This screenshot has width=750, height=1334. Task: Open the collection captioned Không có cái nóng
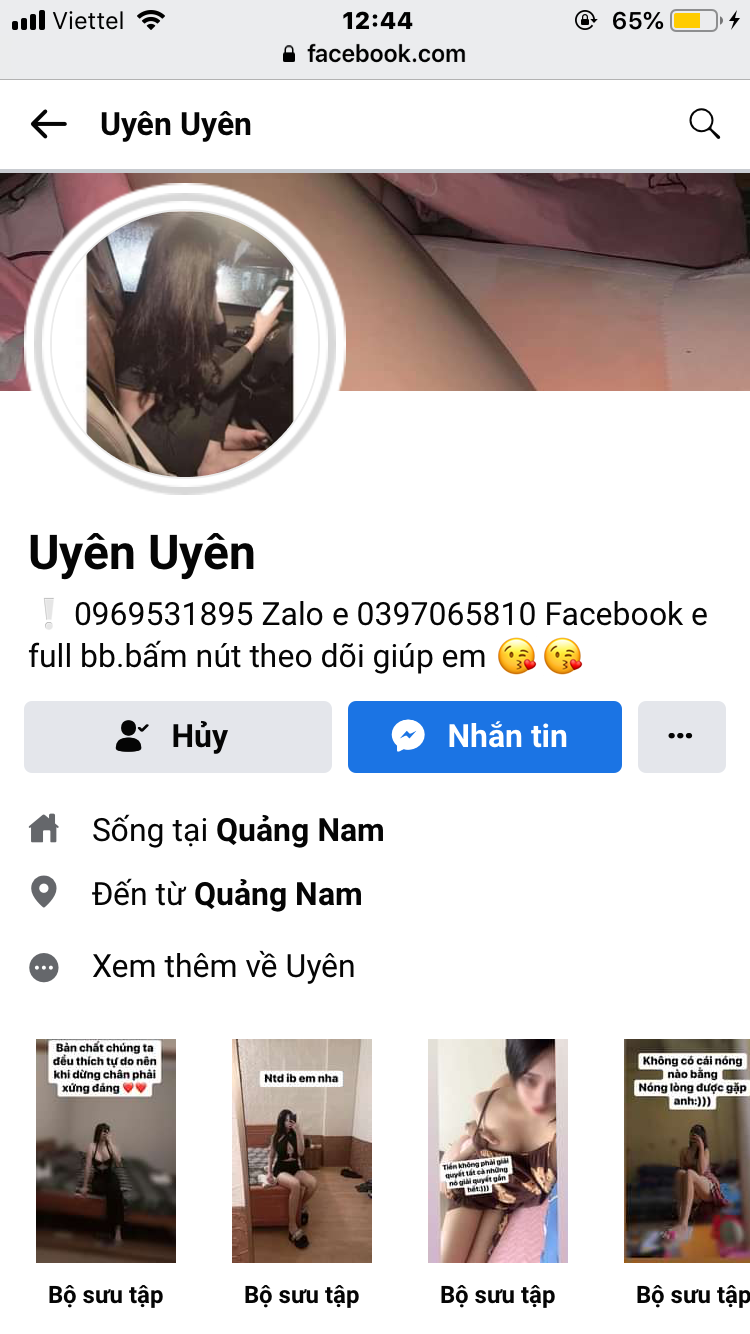click(x=688, y=1150)
